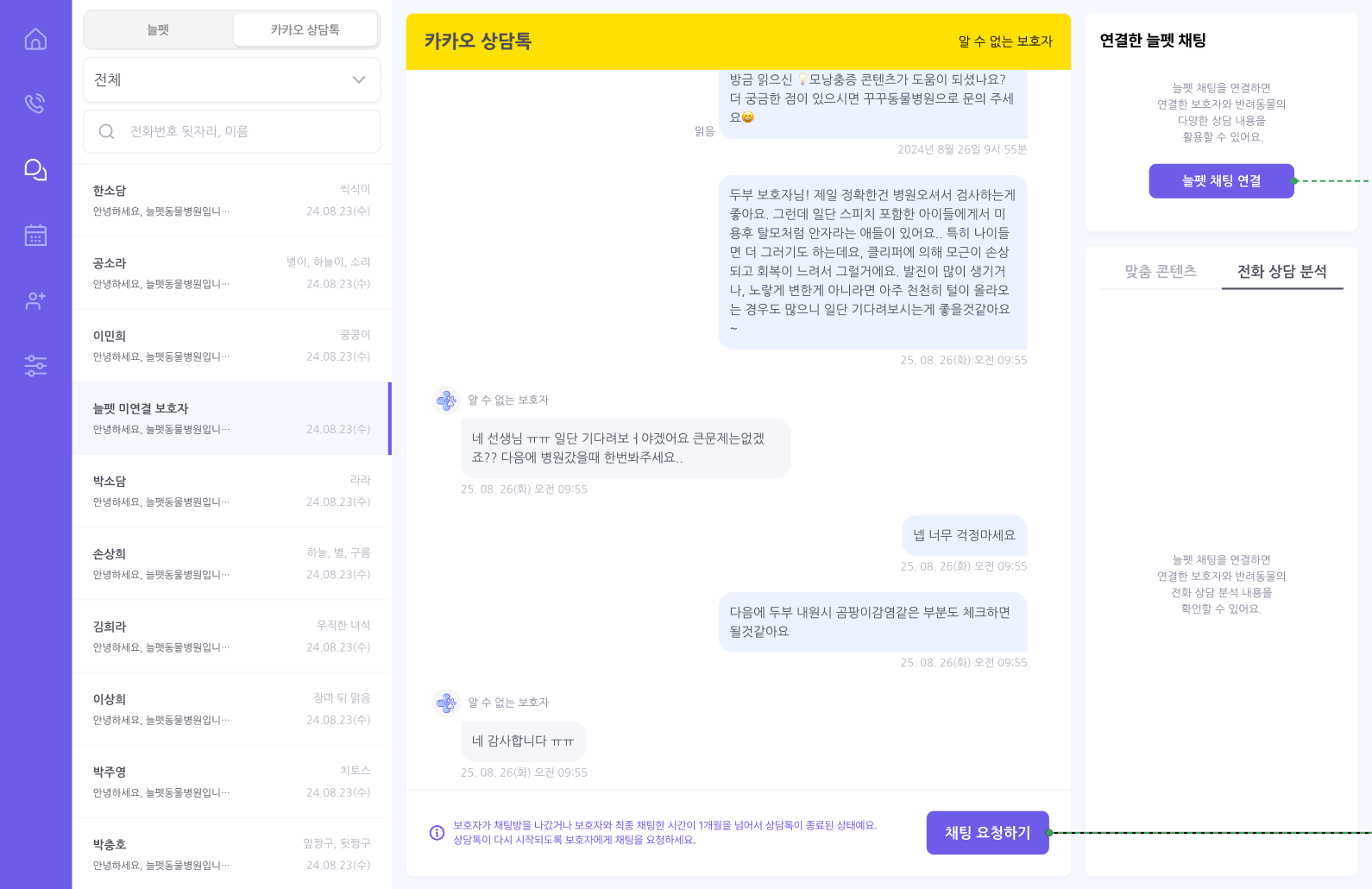The image size is (1372, 889).
Task: Tap the 채팅 요청하기 button
Action: (987, 833)
